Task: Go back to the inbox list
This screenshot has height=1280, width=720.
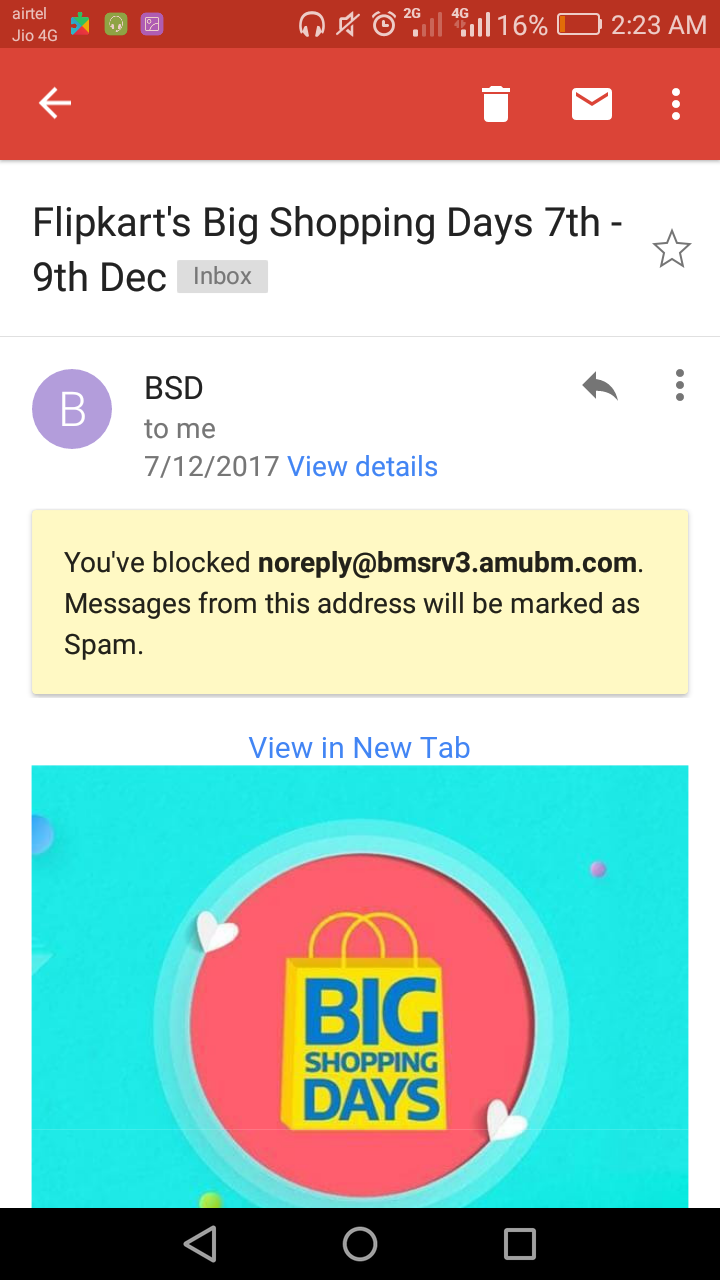Action: point(55,103)
